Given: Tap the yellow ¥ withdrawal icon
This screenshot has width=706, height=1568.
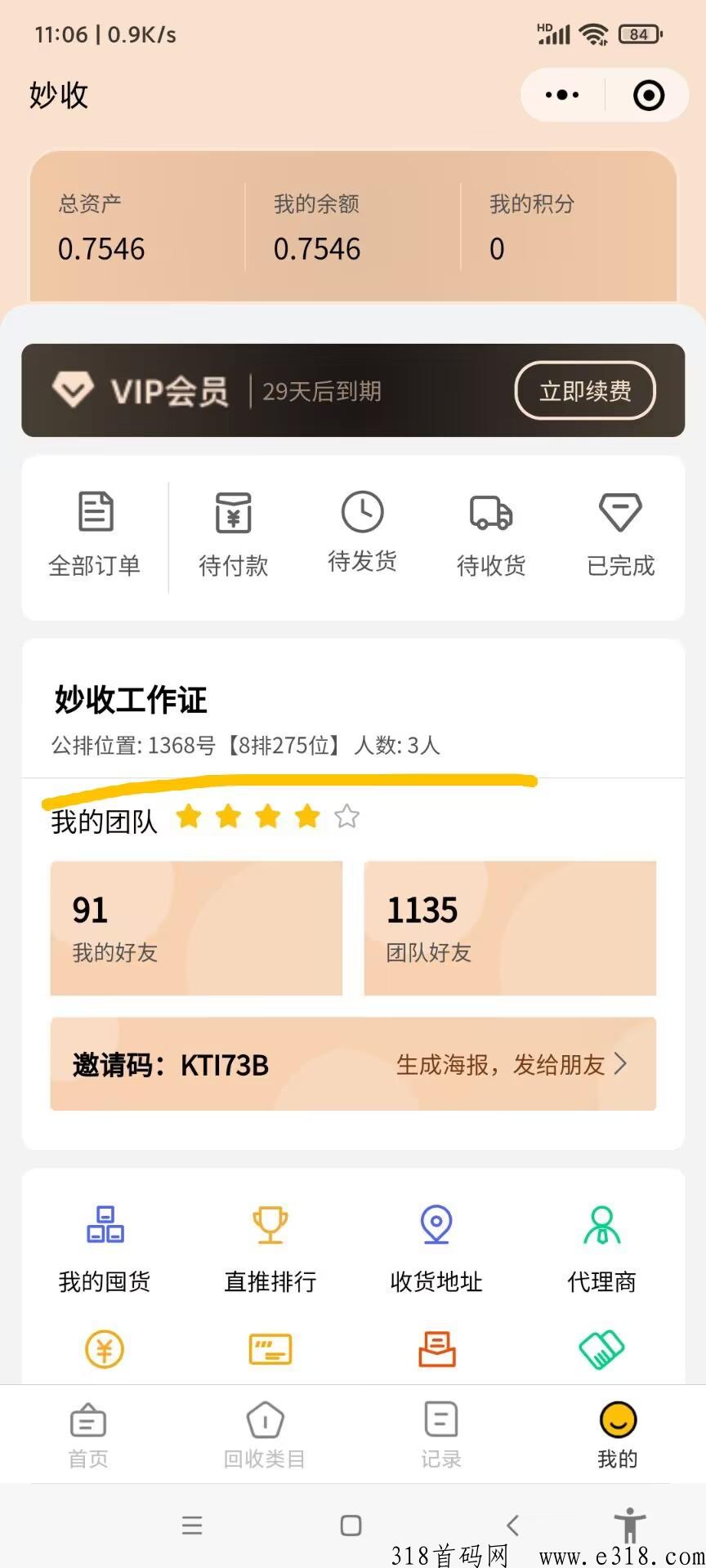Looking at the screenshot, I should point(104,1350).
